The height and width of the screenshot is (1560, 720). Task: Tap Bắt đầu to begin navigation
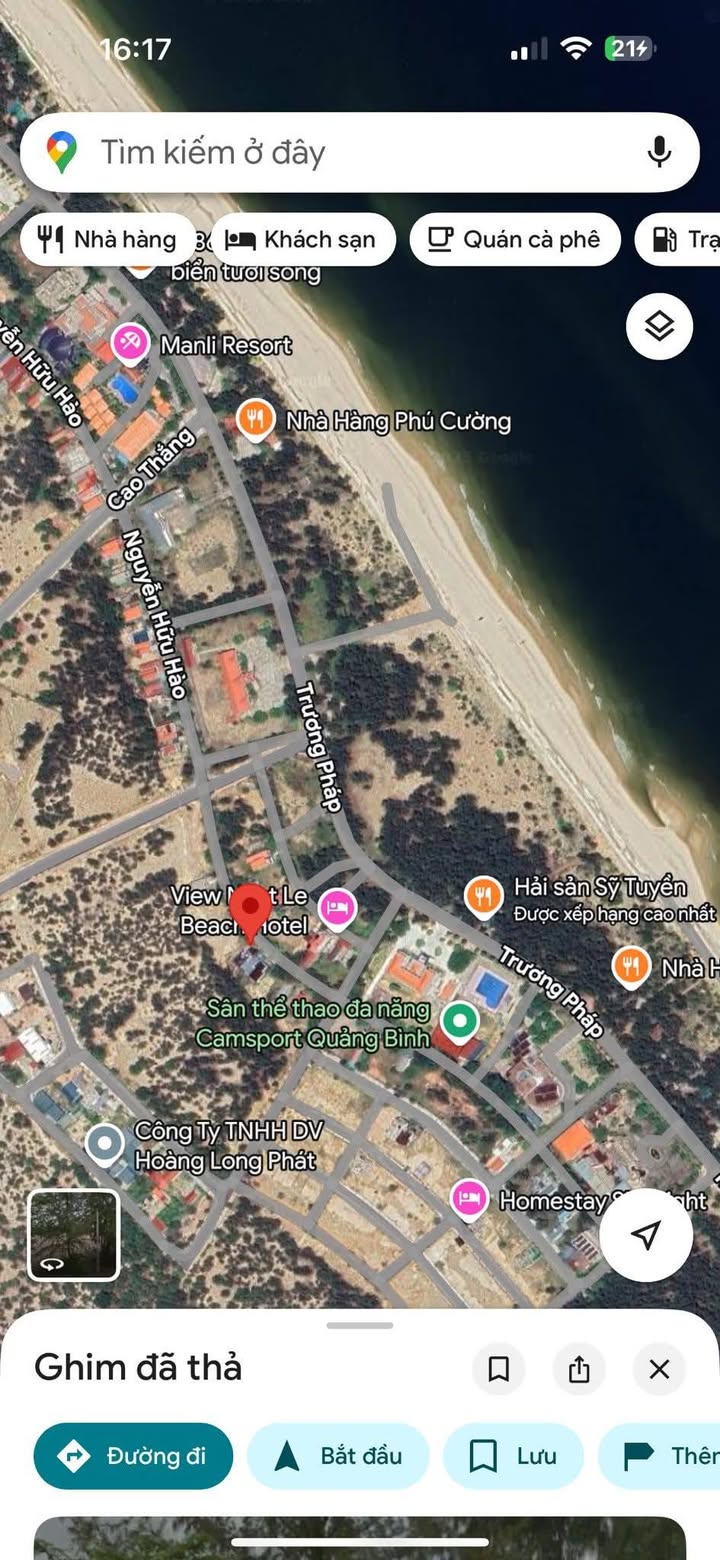338,1456
